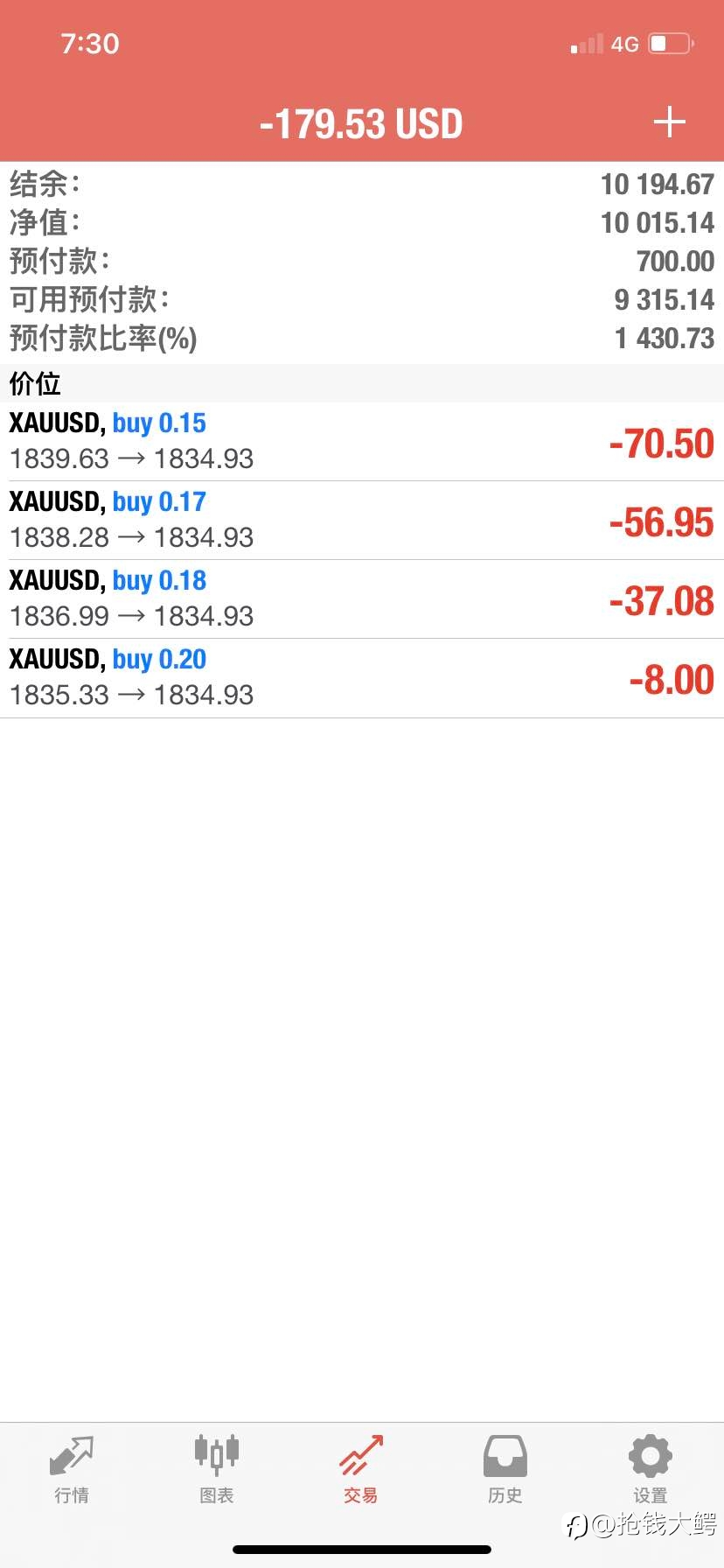The height and width of the screenshot is (1568, 724).
Task: Open the 设置 settings tab
Action: click(651, 1470)
